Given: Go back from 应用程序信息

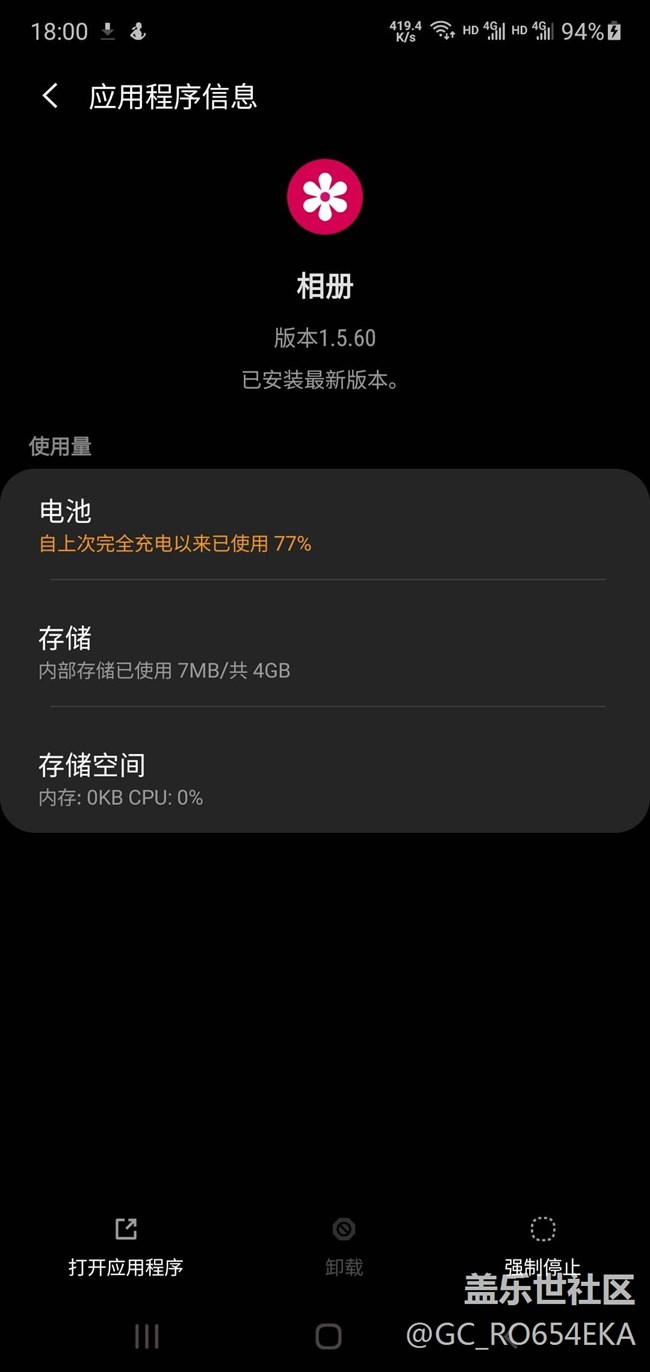Looking at the screenshot, I should 49,96.
